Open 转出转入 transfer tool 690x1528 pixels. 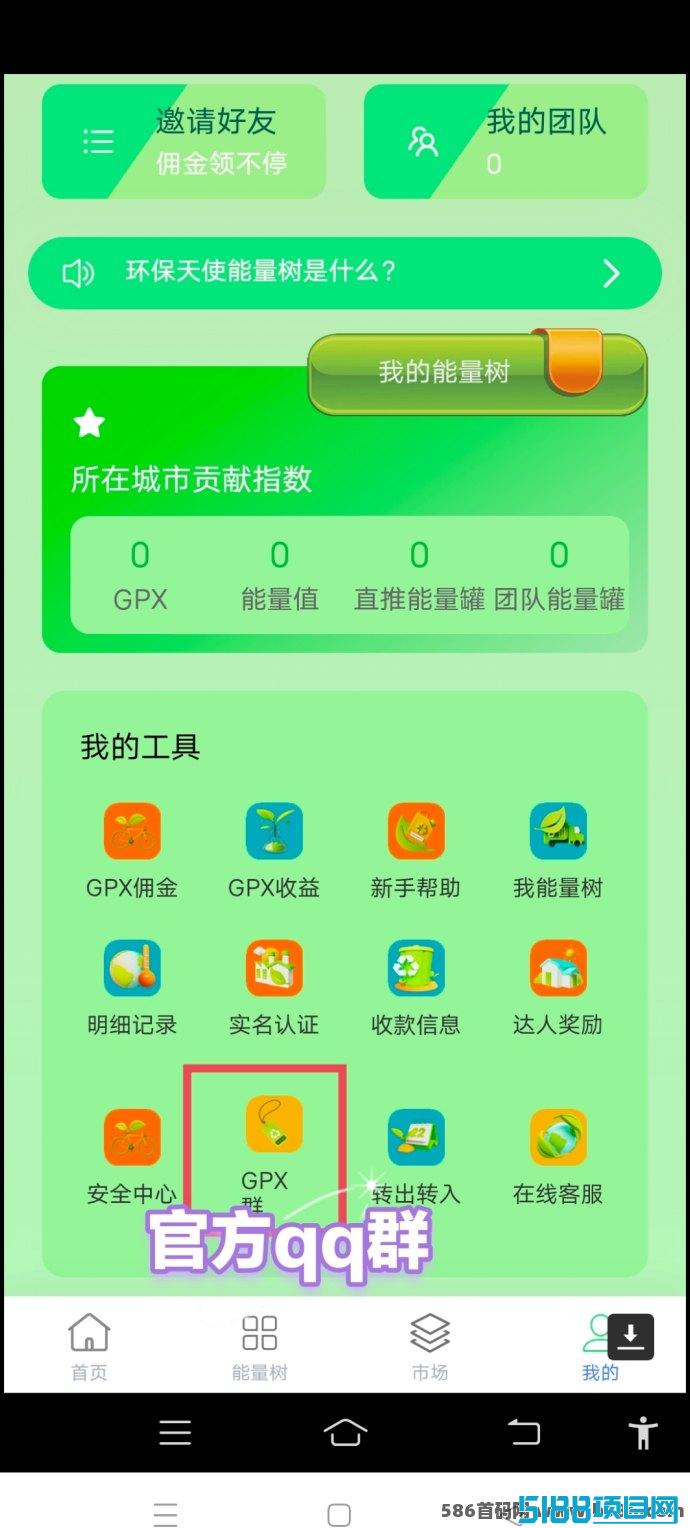click(x=416, y=1156)
